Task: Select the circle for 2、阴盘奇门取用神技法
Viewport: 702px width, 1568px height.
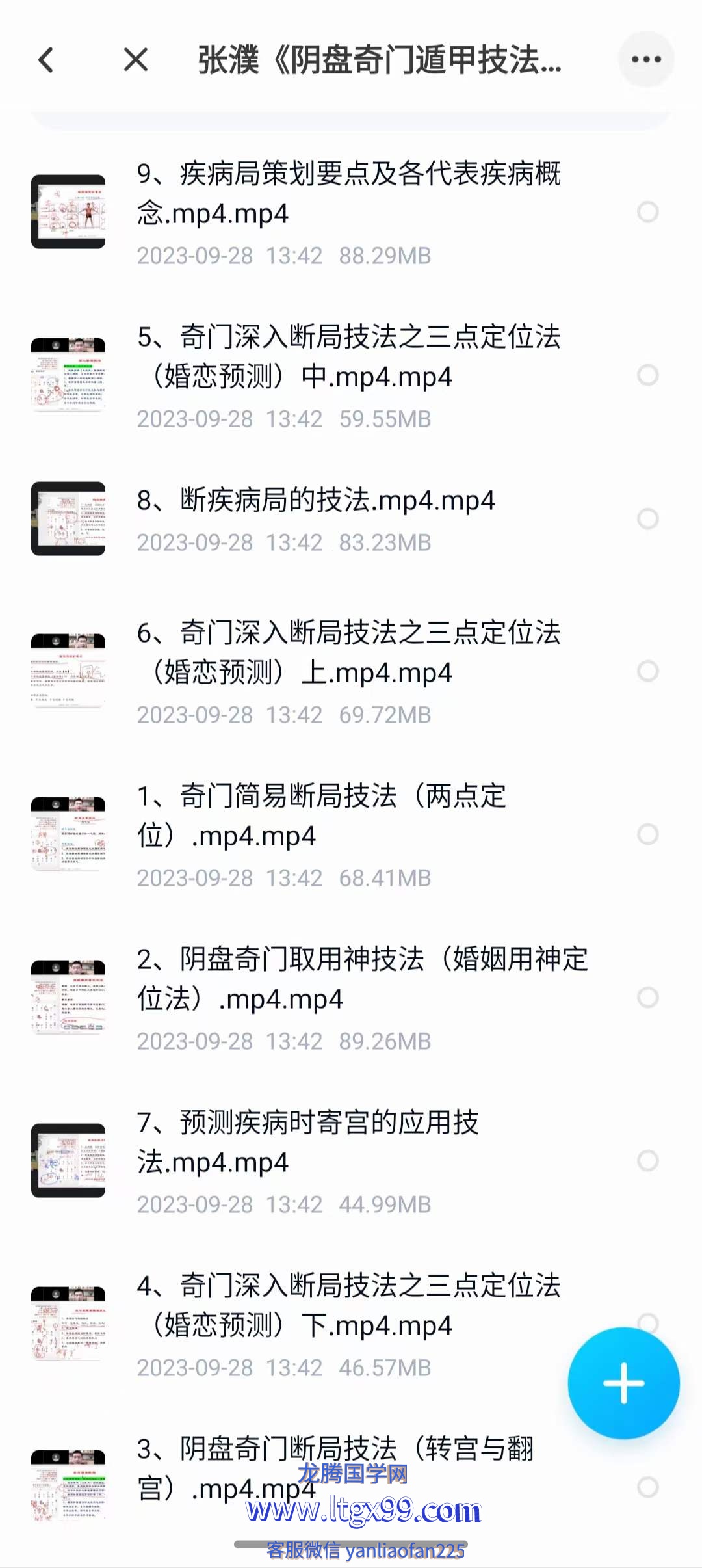Action: pos(647,998)
